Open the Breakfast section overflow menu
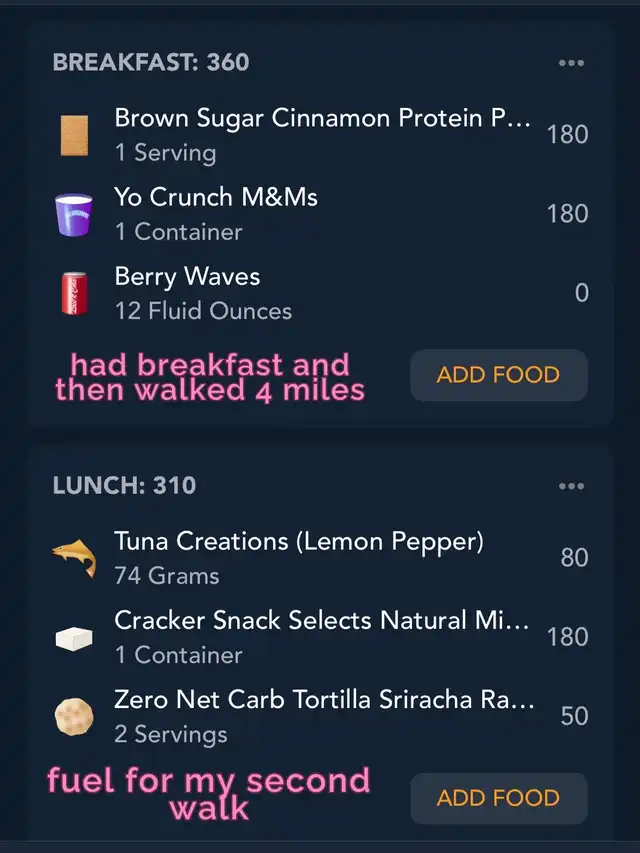Viewport: 640px width, 853px height. [x=571, y=63]
